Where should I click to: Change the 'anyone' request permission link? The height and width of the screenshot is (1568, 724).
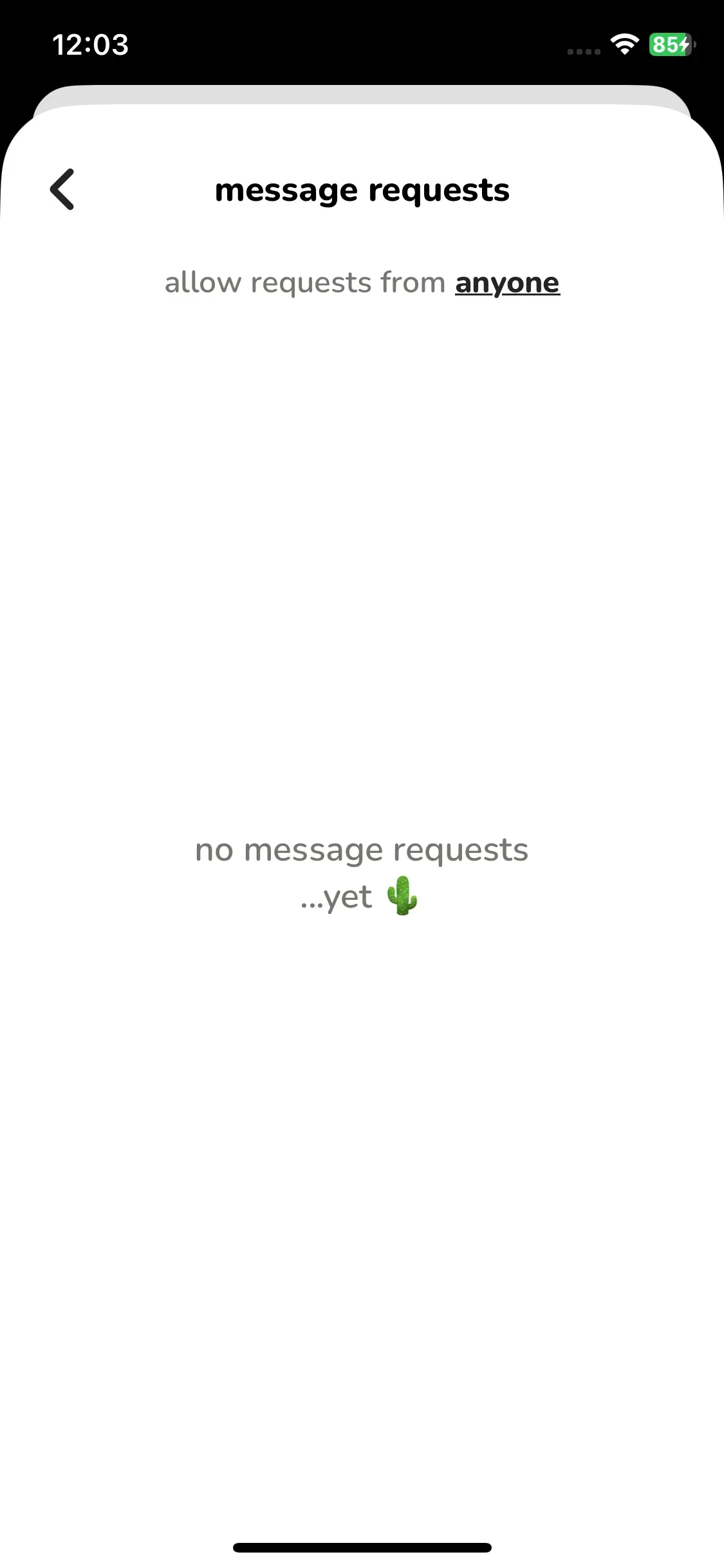tap(507, 283)
